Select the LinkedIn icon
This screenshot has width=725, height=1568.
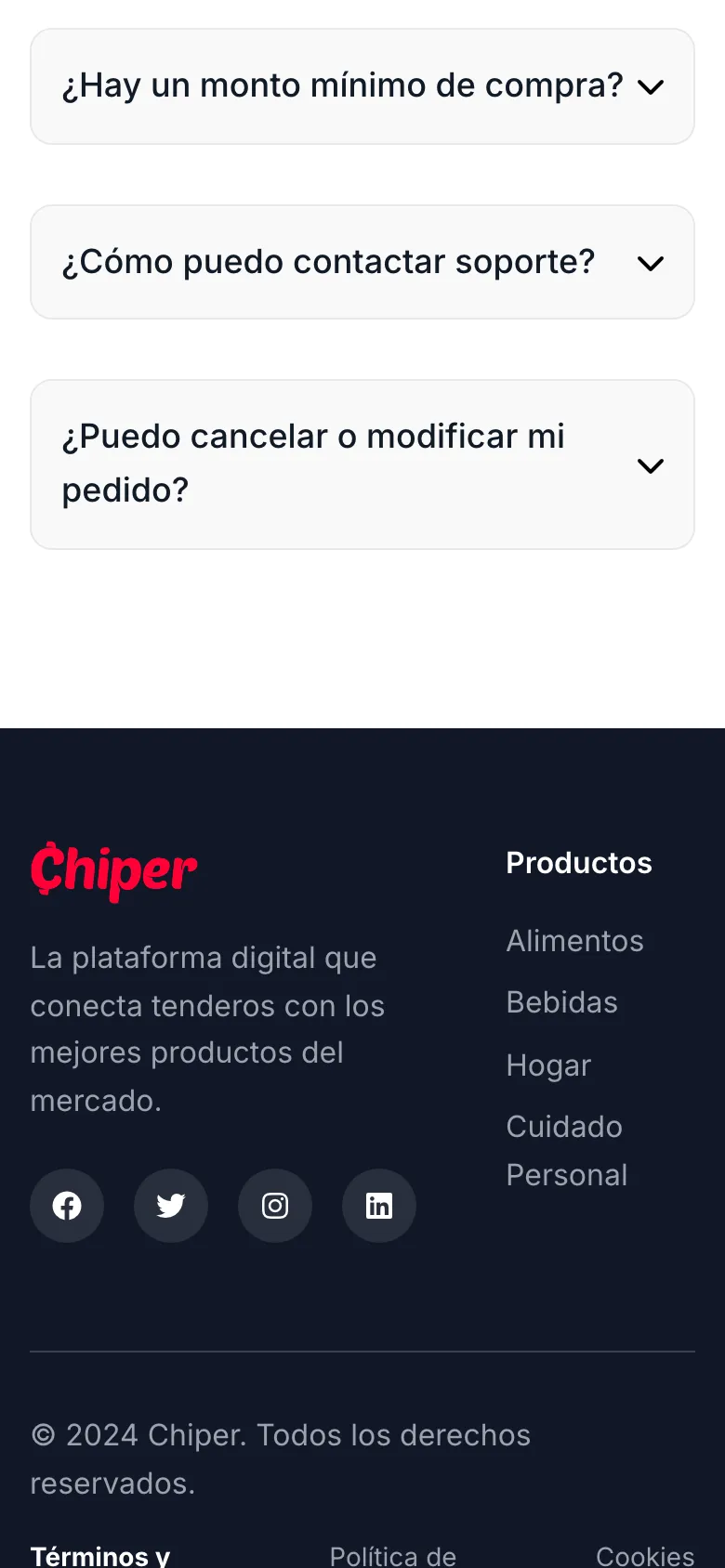tap(378, 1205)
